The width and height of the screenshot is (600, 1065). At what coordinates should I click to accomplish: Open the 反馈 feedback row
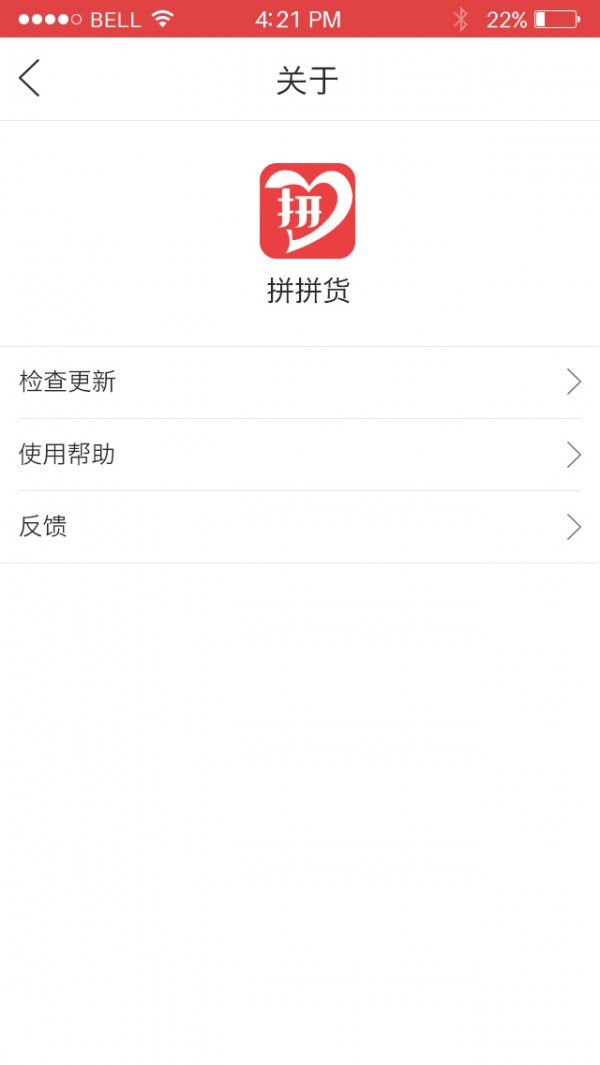(x=300, y=527)
